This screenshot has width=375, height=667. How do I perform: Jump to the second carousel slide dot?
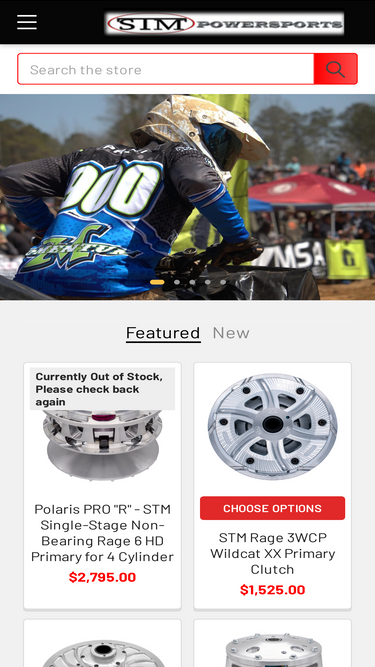click(177, 282)
